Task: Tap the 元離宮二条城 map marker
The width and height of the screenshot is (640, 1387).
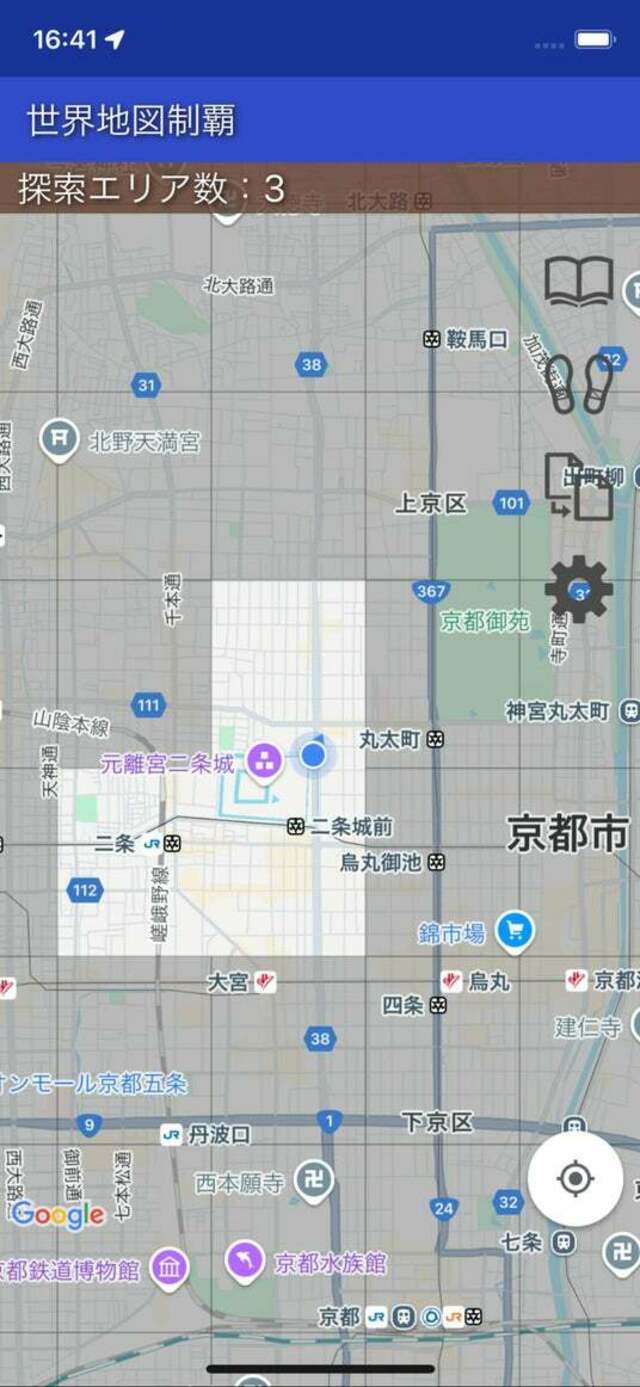Action: (x=265, y=761)
